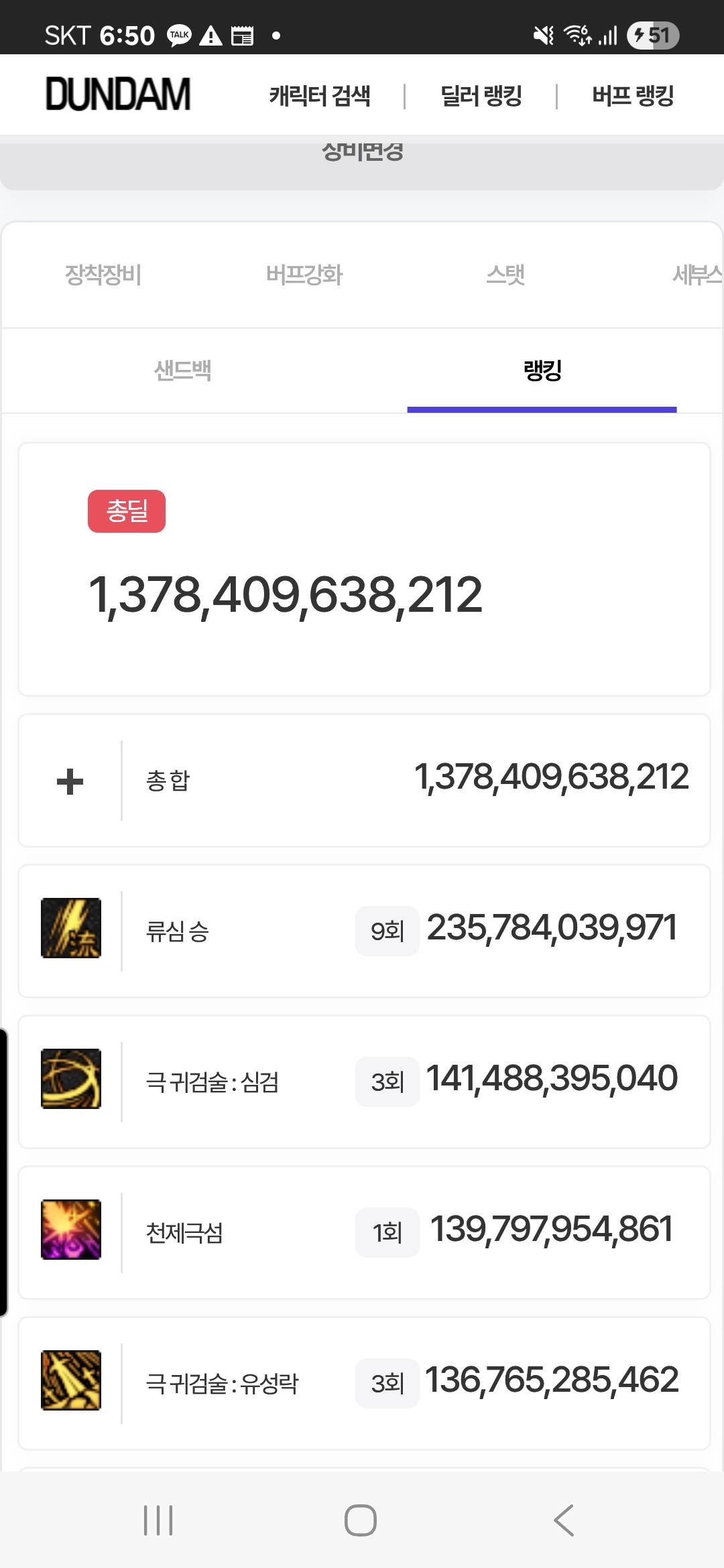Screen dimensions: 724x1568
Task: Go to the phone home screen
Action: (x=361, y=1520)
